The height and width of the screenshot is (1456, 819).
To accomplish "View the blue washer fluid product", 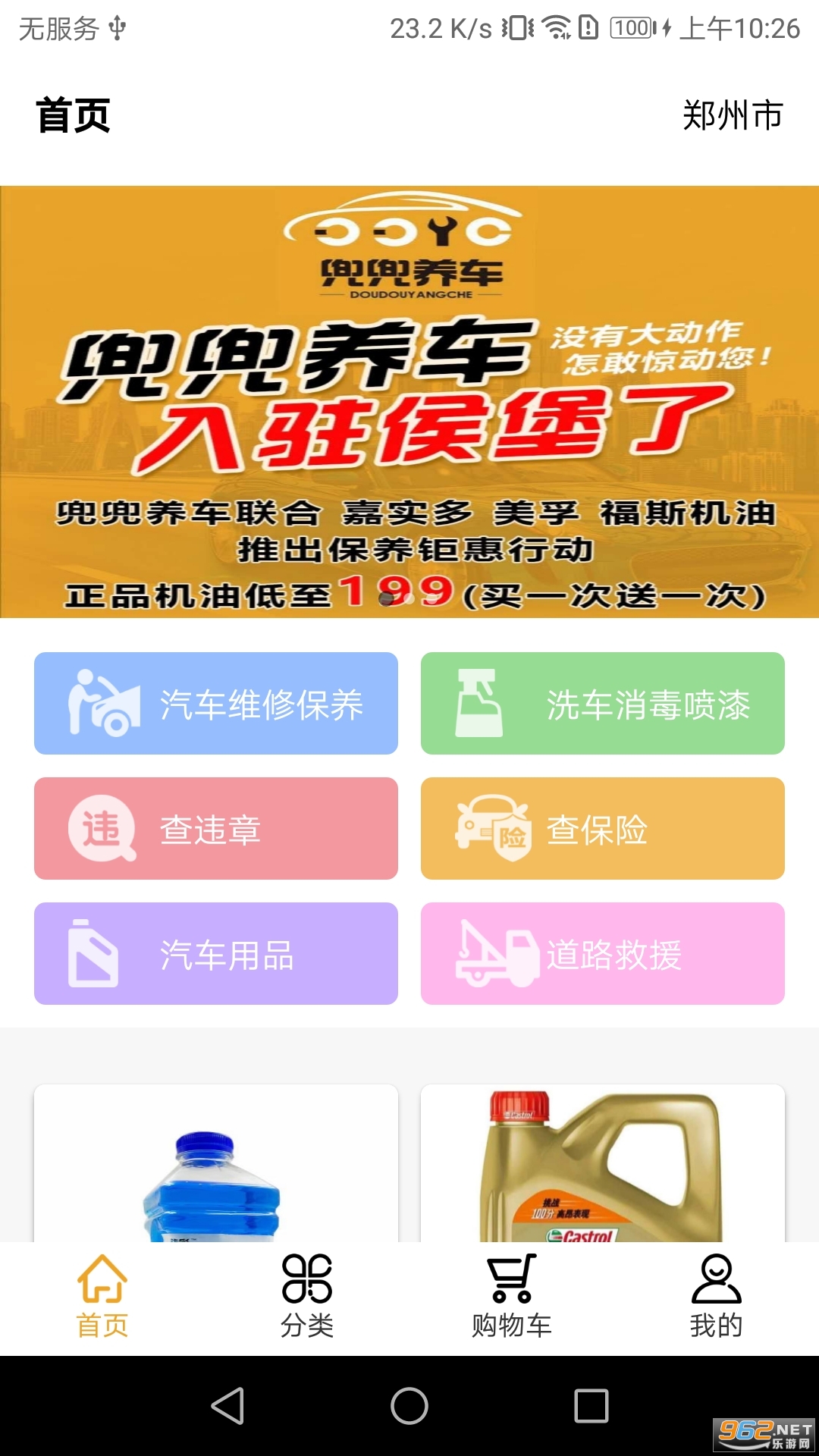I will [216, 1164].
